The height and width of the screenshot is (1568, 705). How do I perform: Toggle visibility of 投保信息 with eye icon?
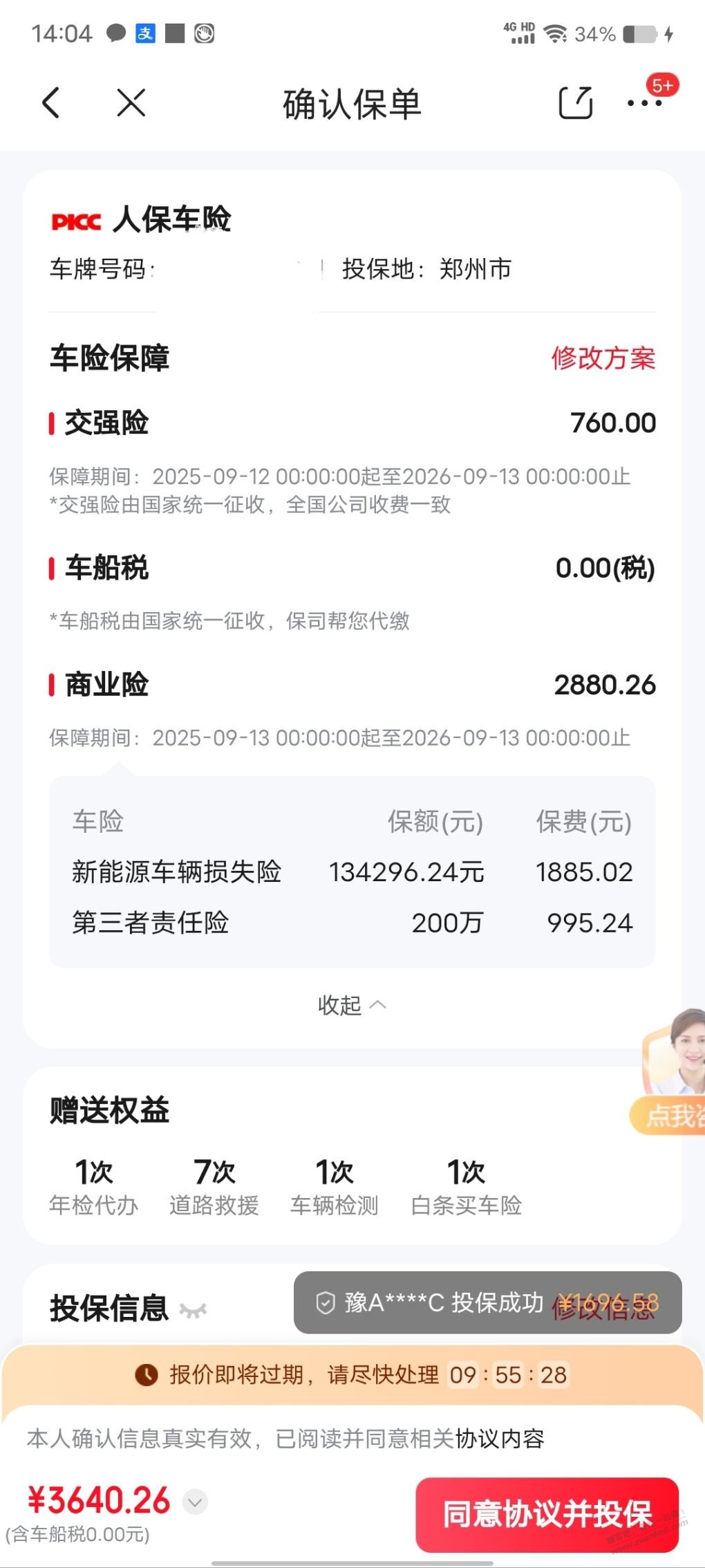click(x=193, y=1309)
